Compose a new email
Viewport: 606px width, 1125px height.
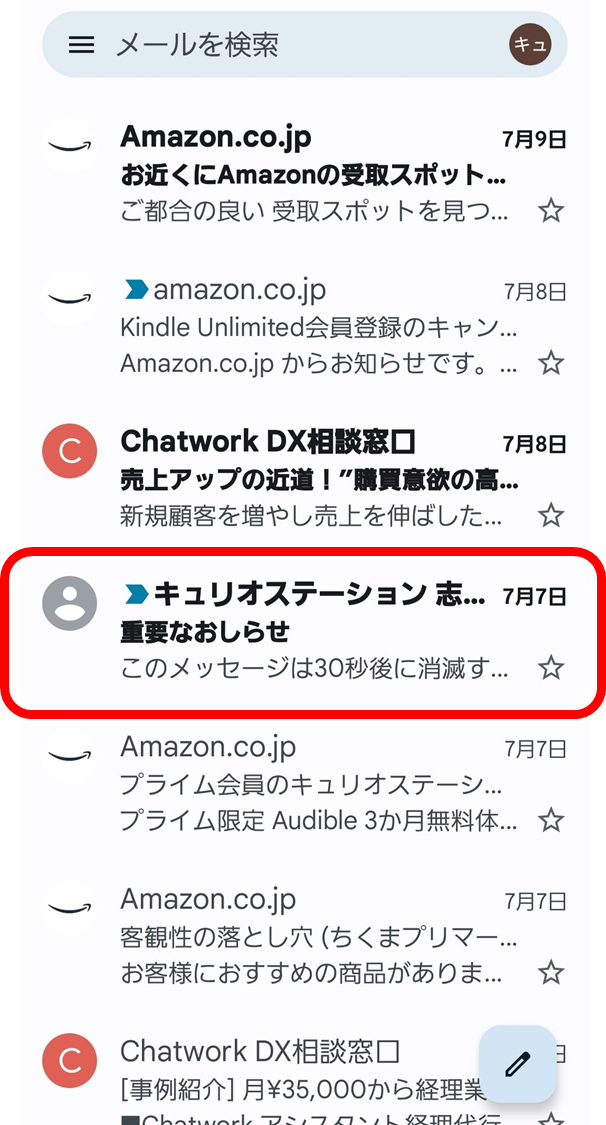point(517,1064)
